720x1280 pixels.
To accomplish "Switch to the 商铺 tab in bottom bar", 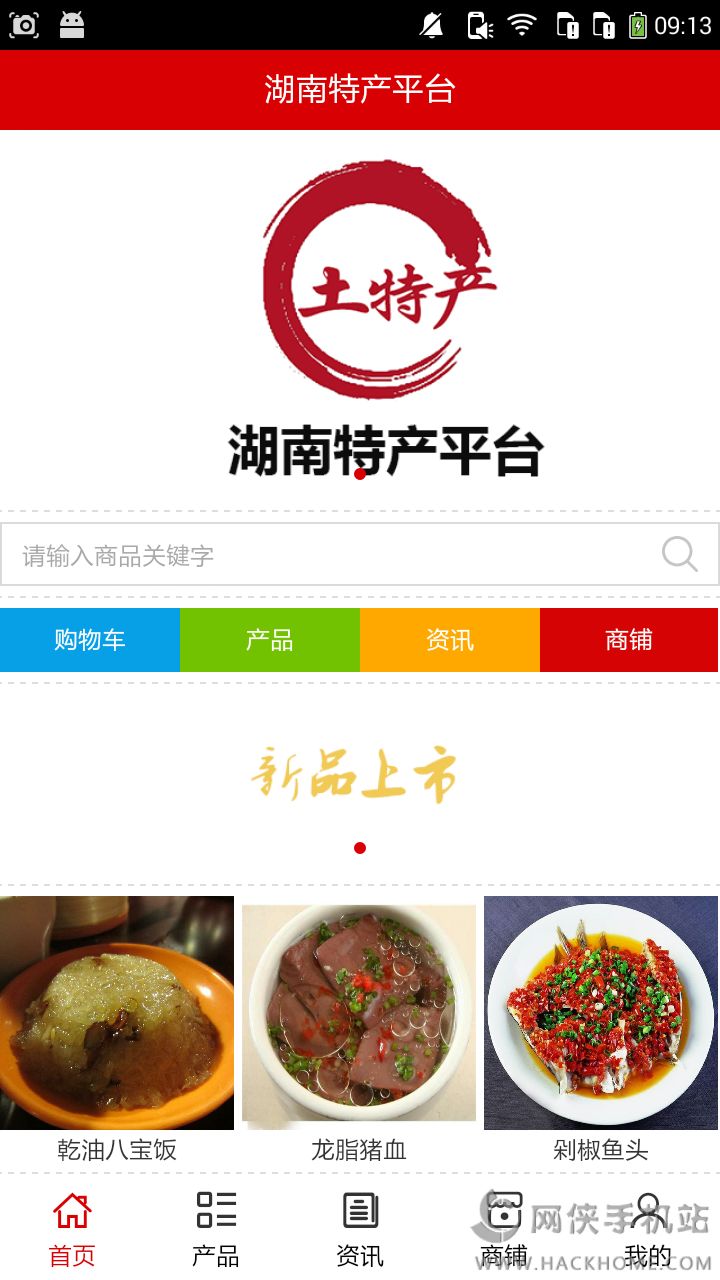I will point(504,1228).
